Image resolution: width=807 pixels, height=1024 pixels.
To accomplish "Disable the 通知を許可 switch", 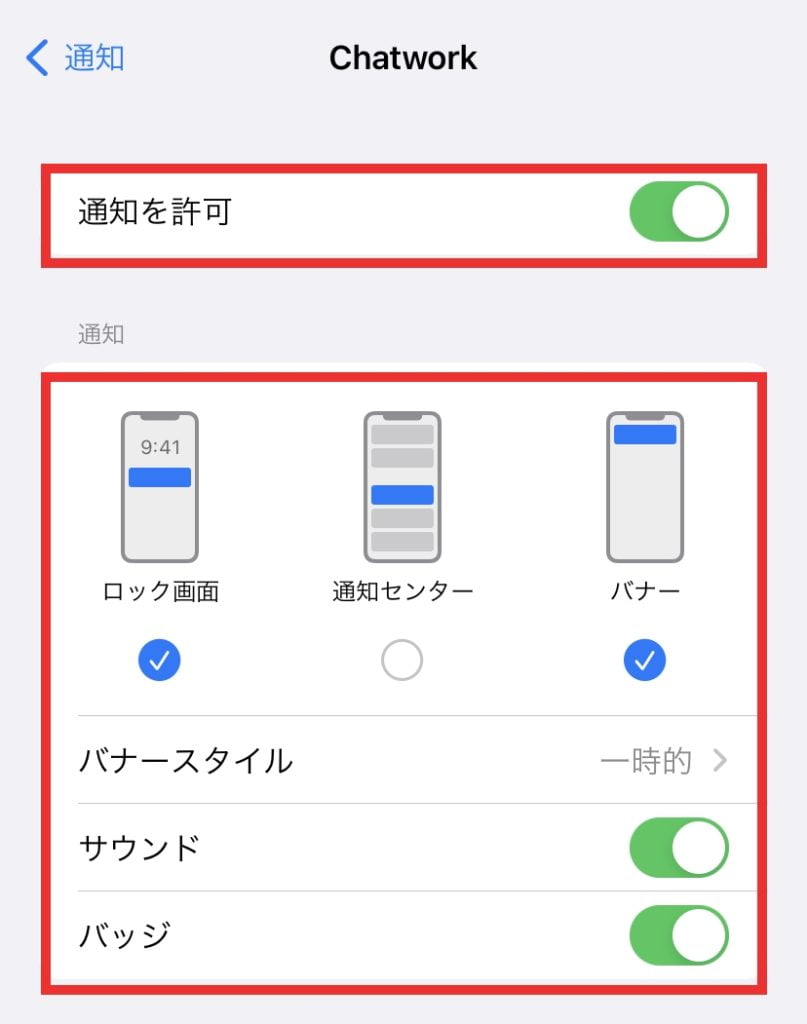I will (x=679, y=210).
